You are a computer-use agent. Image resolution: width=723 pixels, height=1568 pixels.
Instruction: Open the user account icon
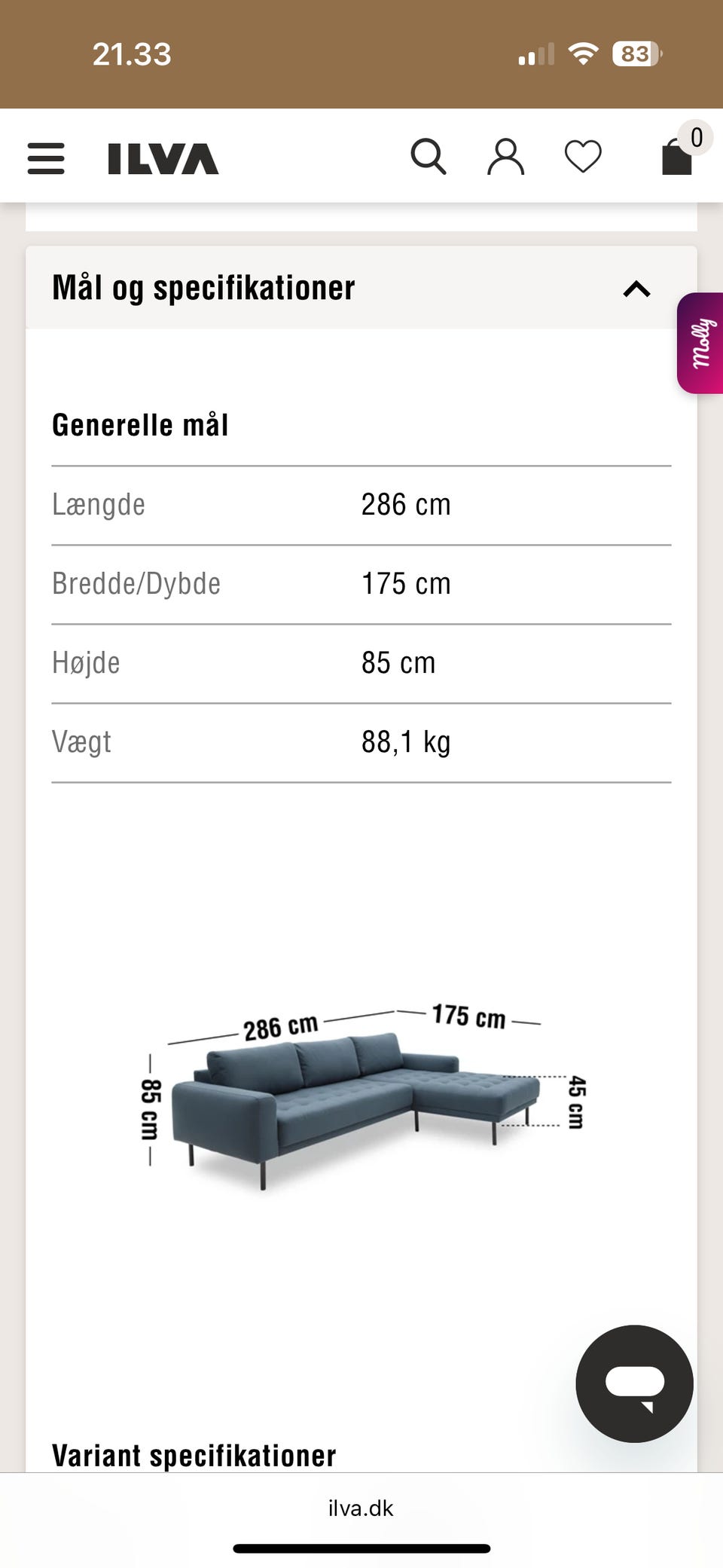506,154
